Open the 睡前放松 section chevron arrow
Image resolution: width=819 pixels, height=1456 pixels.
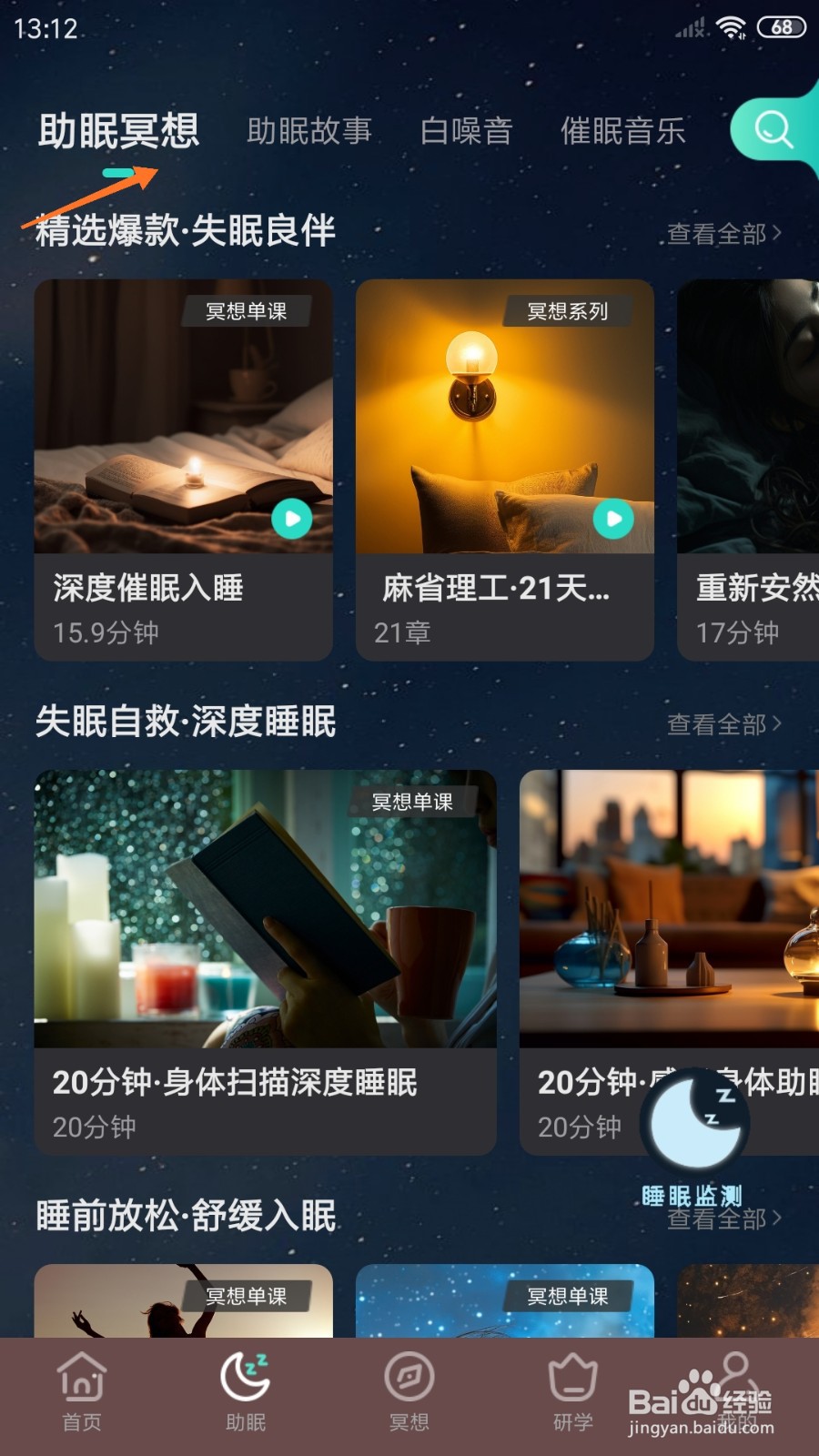coord(779,1218)
